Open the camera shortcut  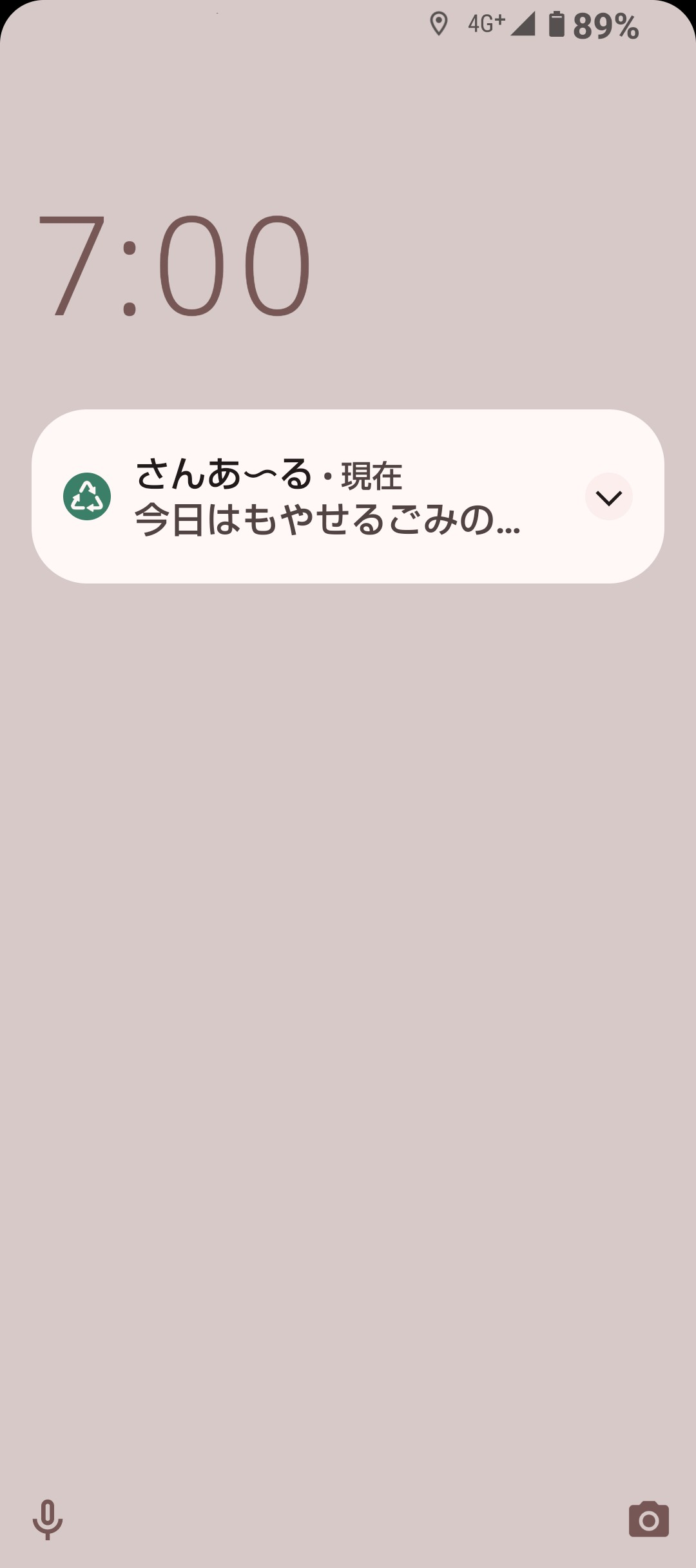tap(648, 1520)
